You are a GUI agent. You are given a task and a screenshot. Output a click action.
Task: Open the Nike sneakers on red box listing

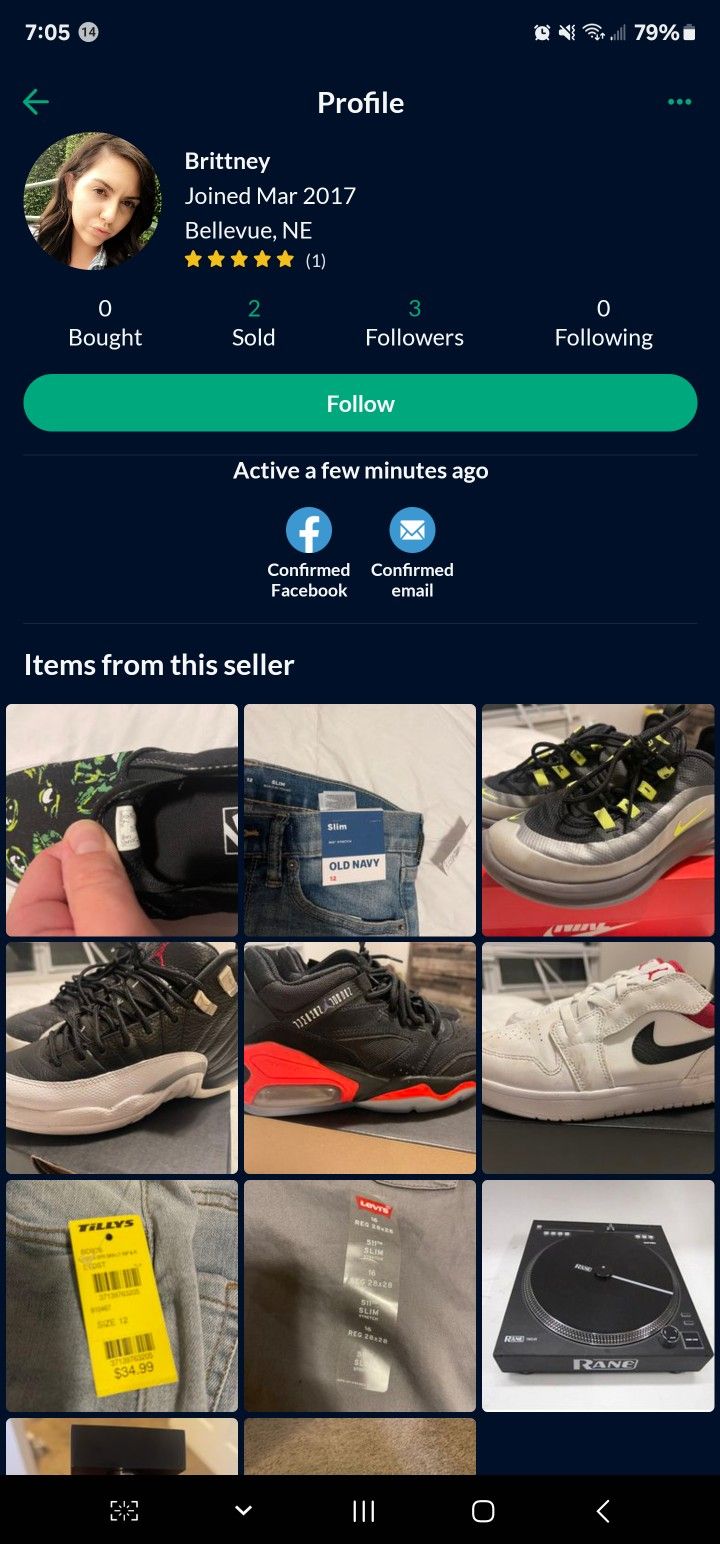(598, 820)
